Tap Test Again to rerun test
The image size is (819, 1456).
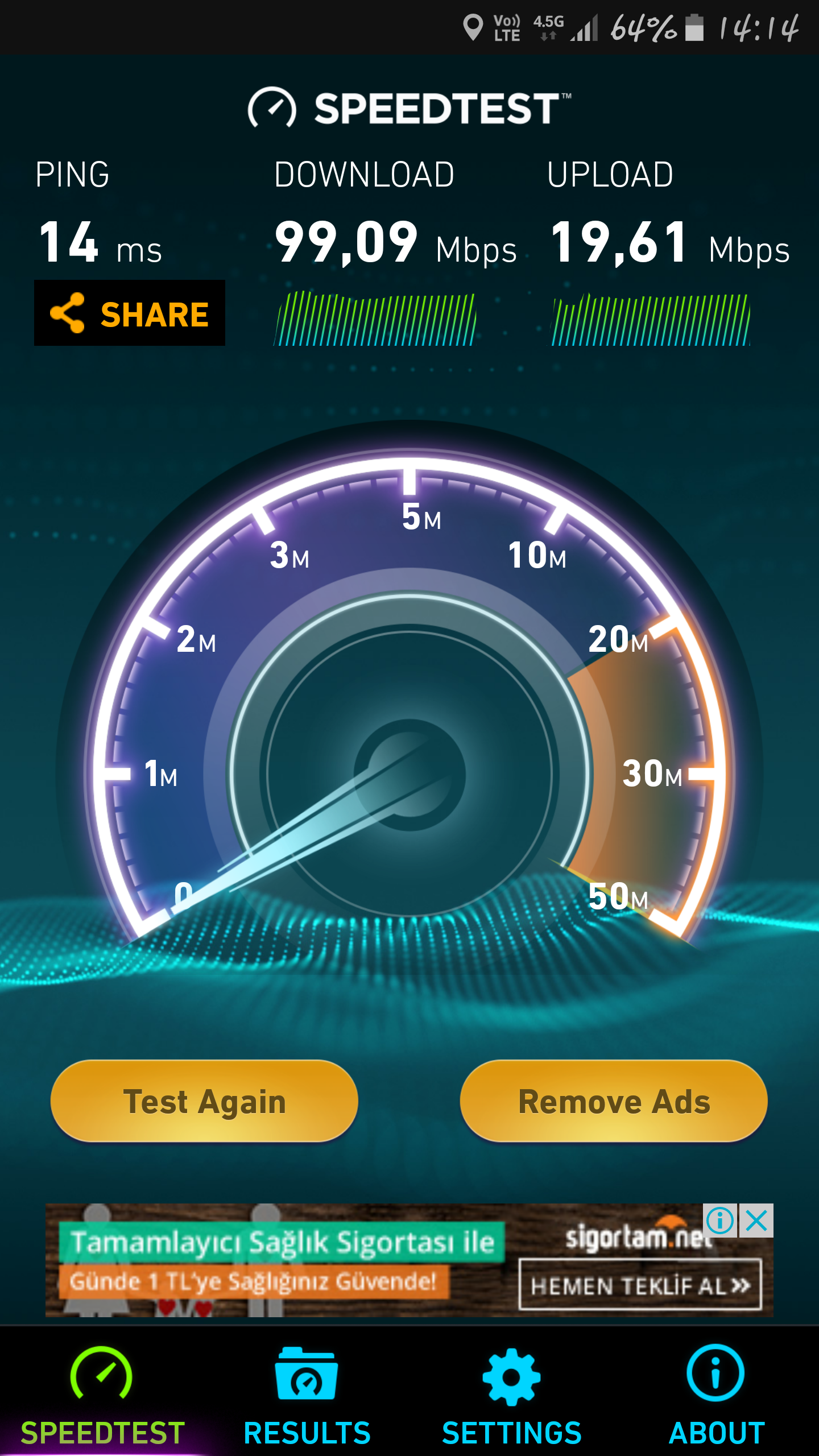(204, 1101)
